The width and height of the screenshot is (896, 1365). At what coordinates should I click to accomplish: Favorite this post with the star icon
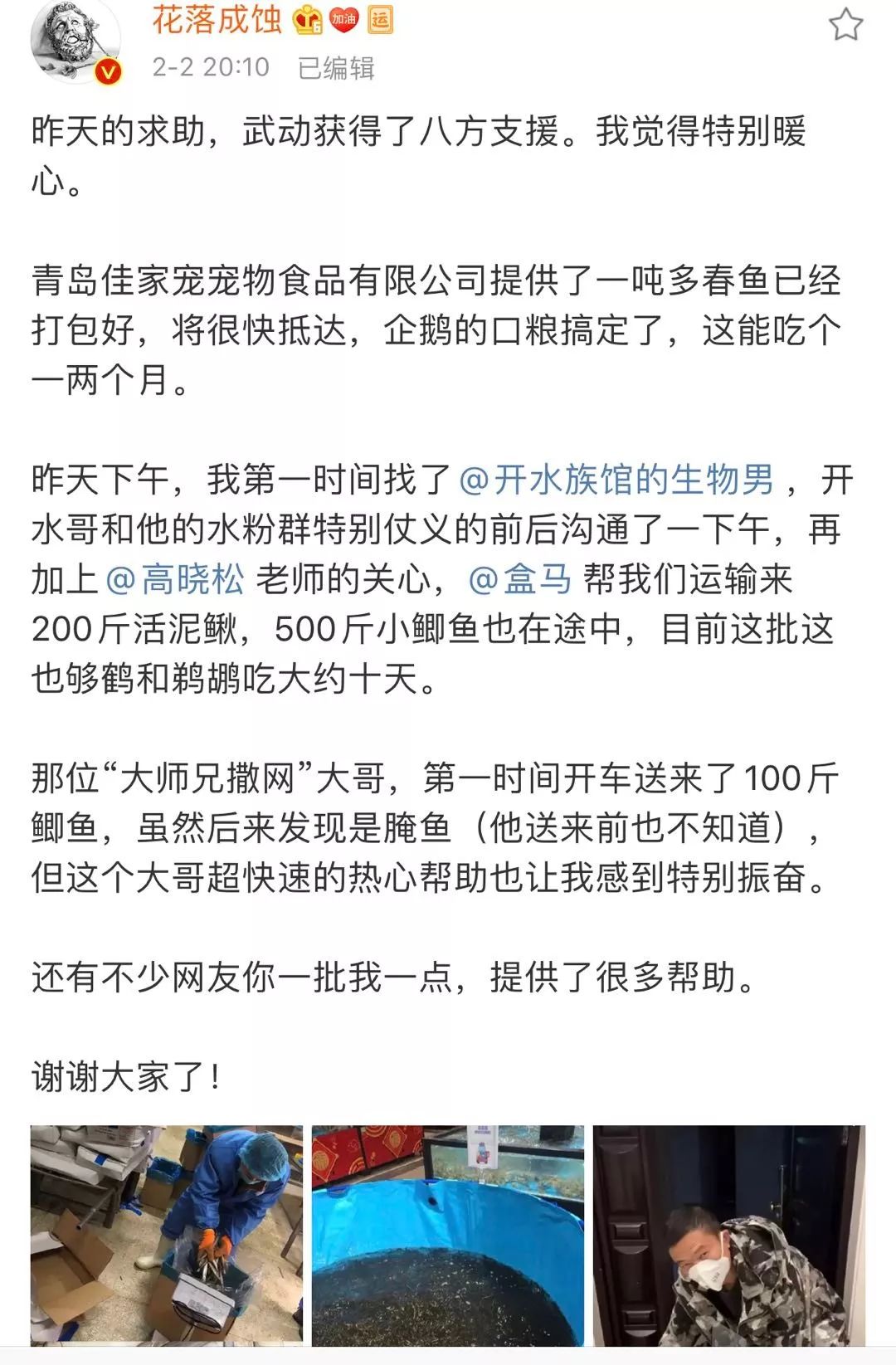845,25
